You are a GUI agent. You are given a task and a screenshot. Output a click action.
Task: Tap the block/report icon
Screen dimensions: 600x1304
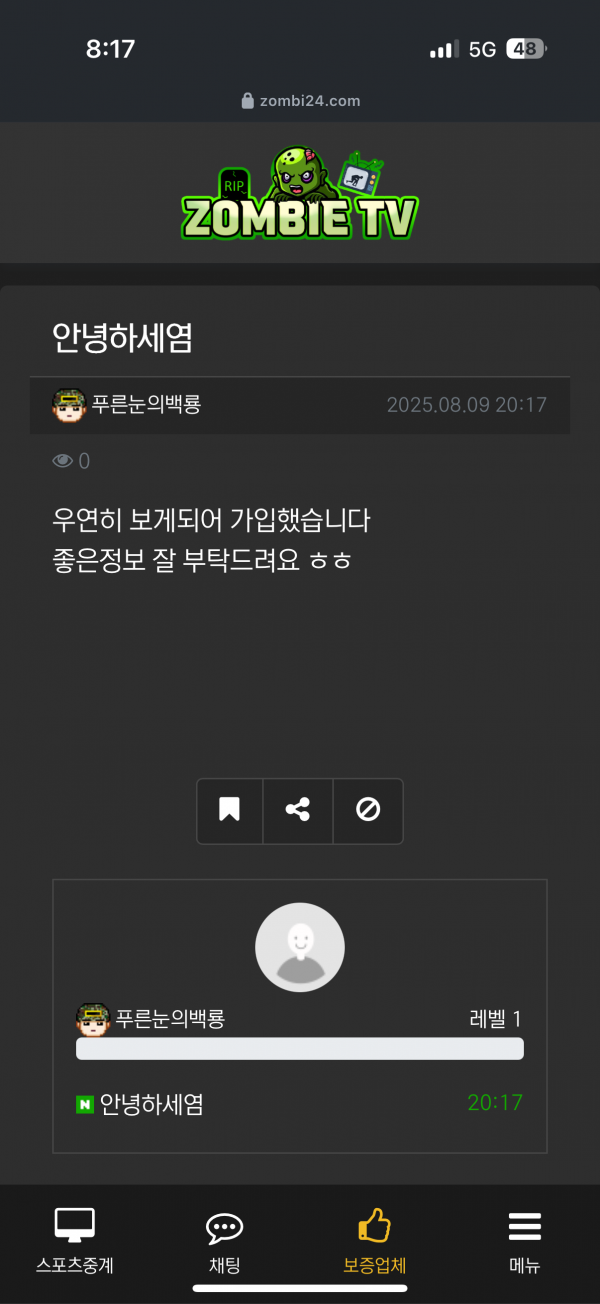pyautogui.click(x=368, y=810)
